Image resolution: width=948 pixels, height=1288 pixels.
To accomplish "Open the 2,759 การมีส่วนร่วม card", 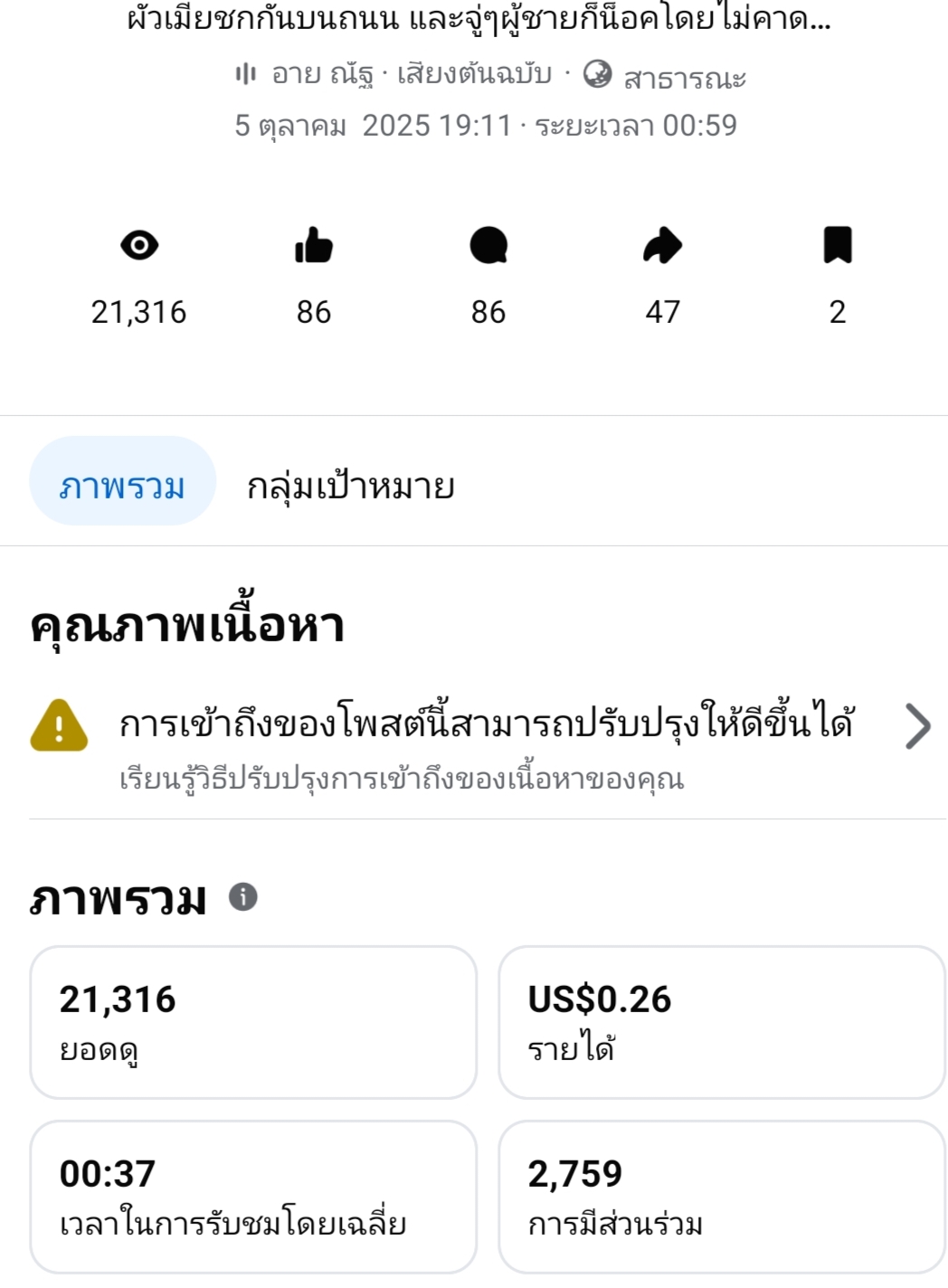I will tap(721, 1196).
